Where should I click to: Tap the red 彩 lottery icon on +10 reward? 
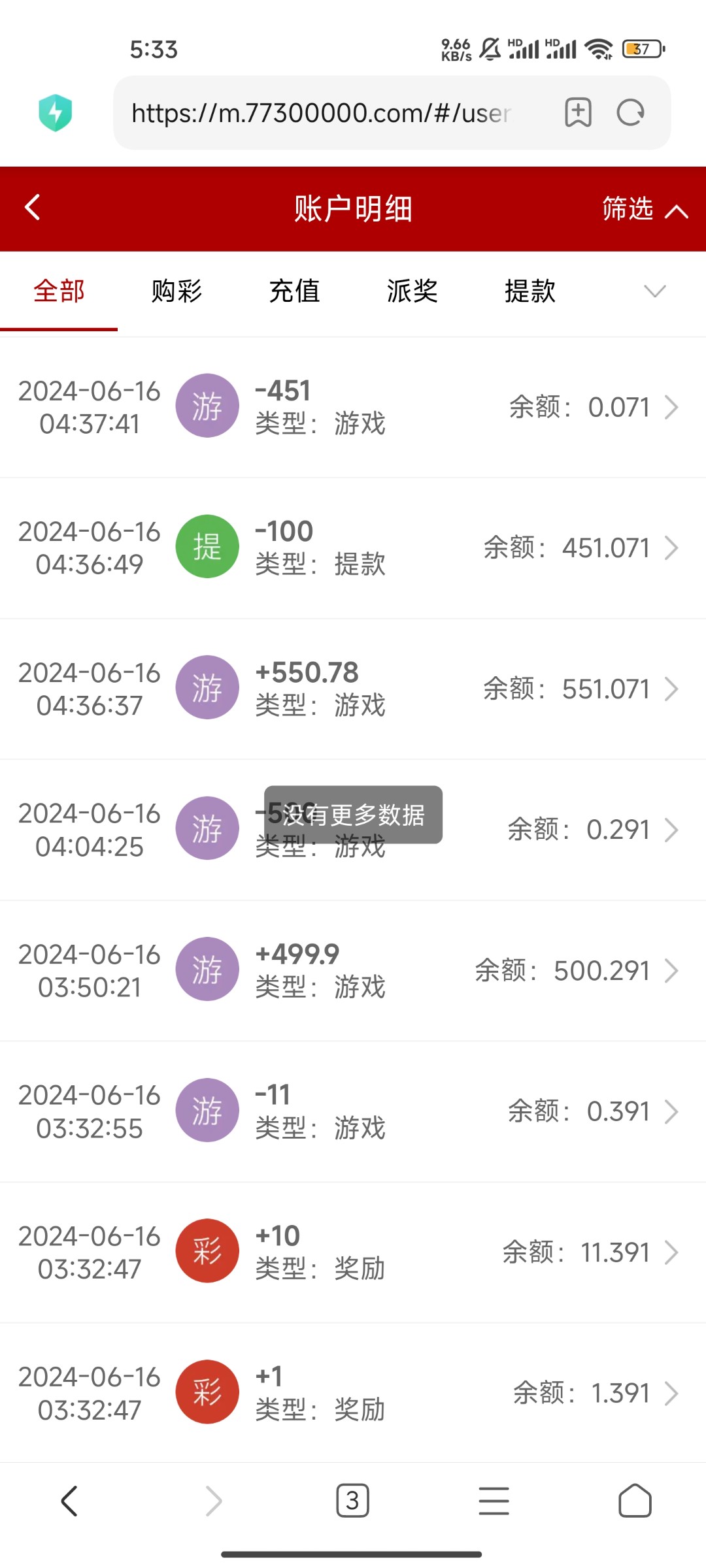click(x=207, y=1250)
